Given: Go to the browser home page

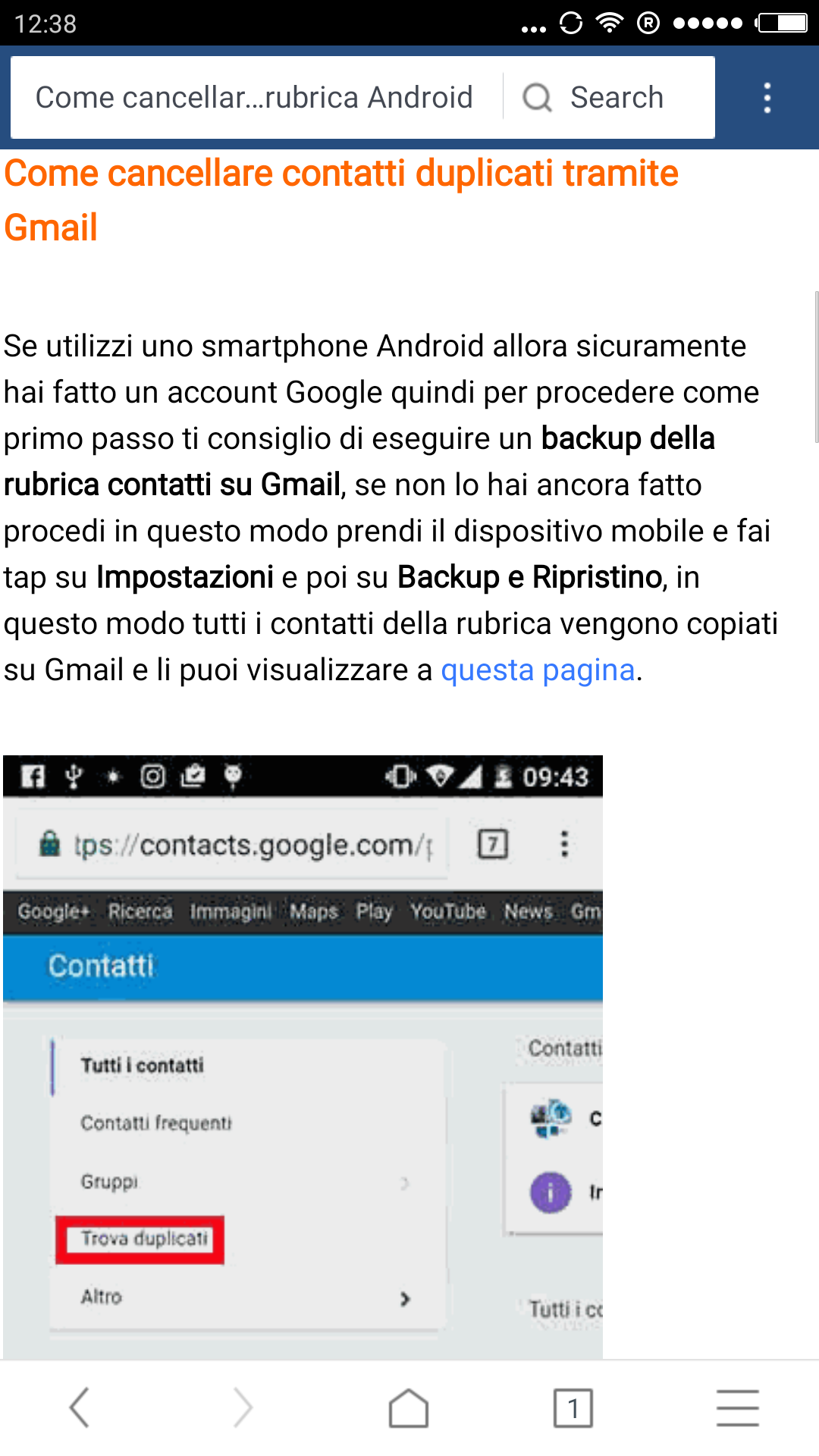Looking at the screenshot, I should [x=409, y=1407].
